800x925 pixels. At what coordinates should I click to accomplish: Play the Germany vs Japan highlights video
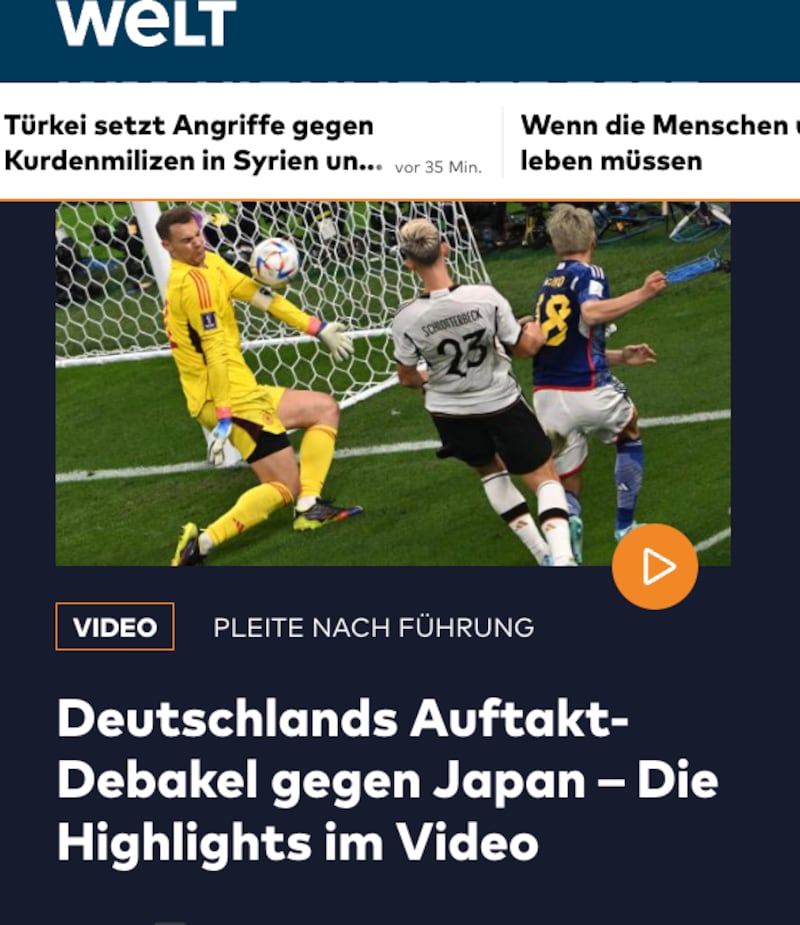click(654, 566)
